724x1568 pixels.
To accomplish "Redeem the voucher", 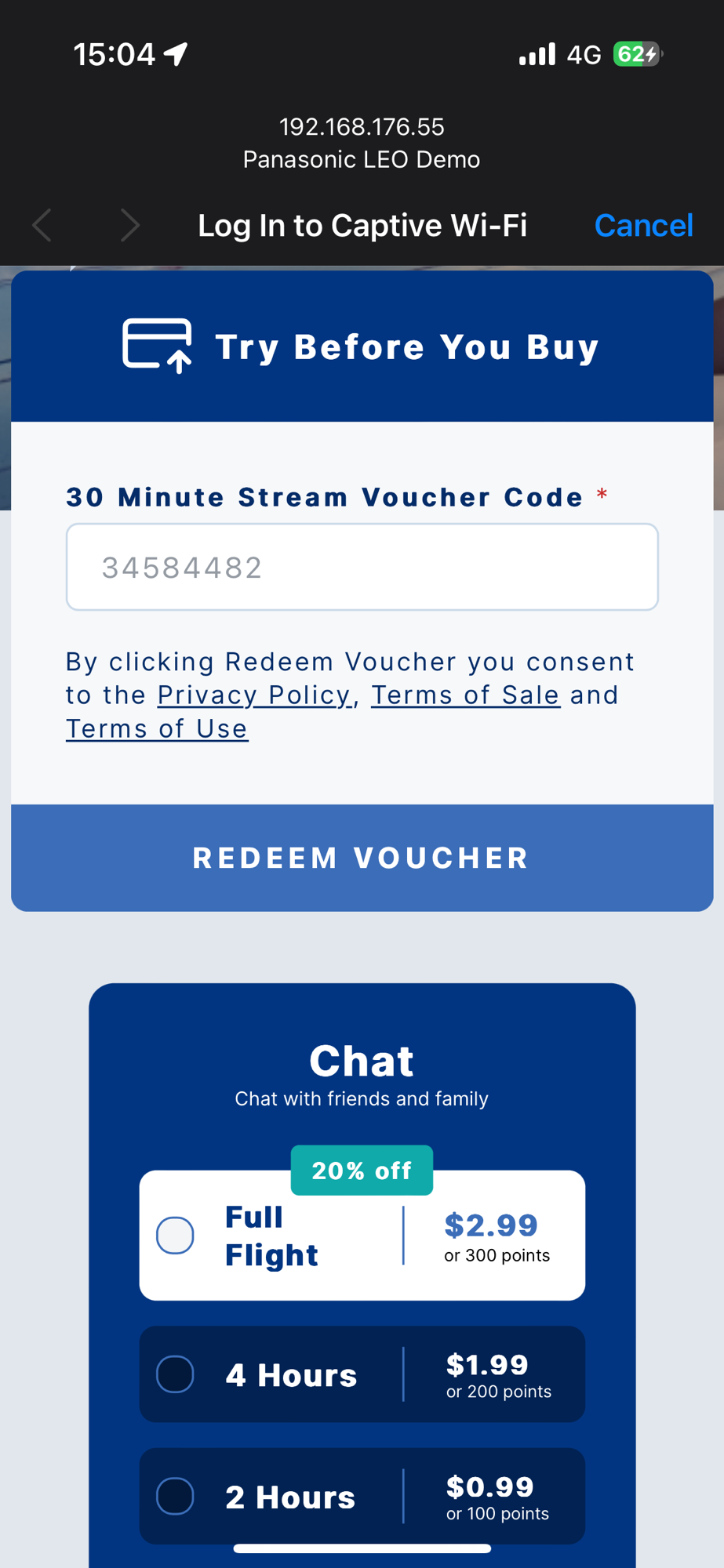I will tap(362, 858).
